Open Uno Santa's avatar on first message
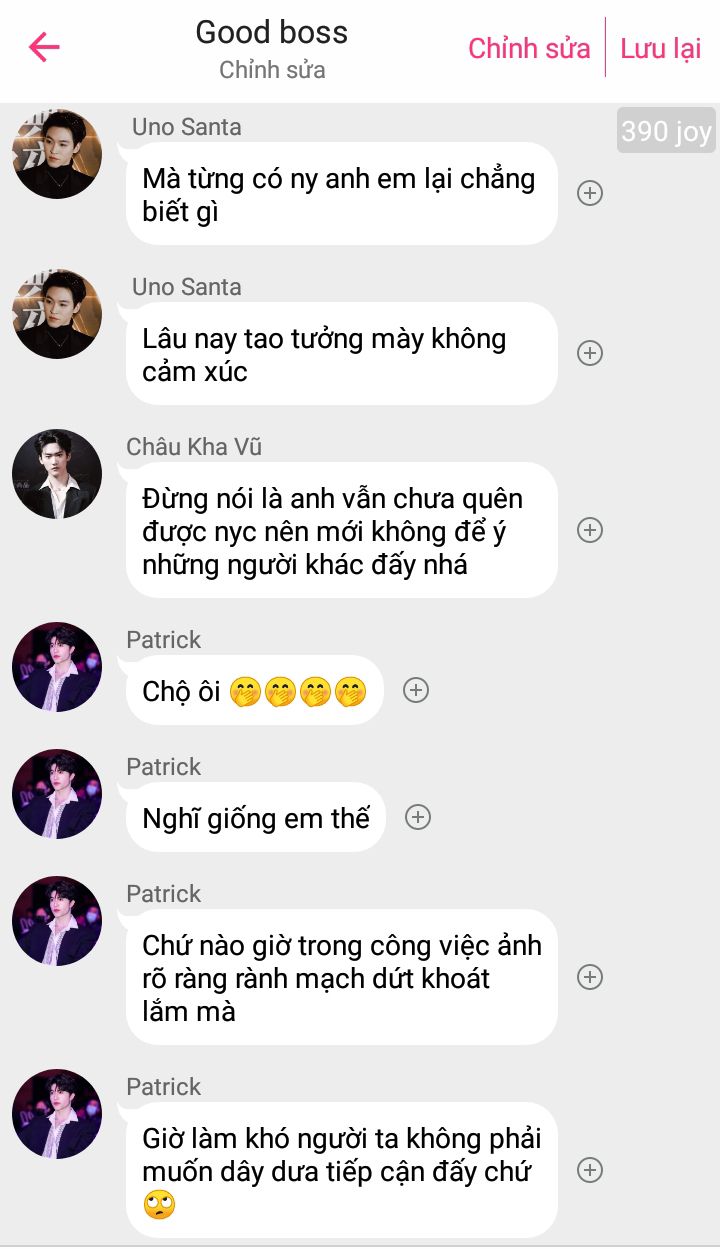Image resolution: width=720 pixels, height=1249 pixels. (57, 154)
